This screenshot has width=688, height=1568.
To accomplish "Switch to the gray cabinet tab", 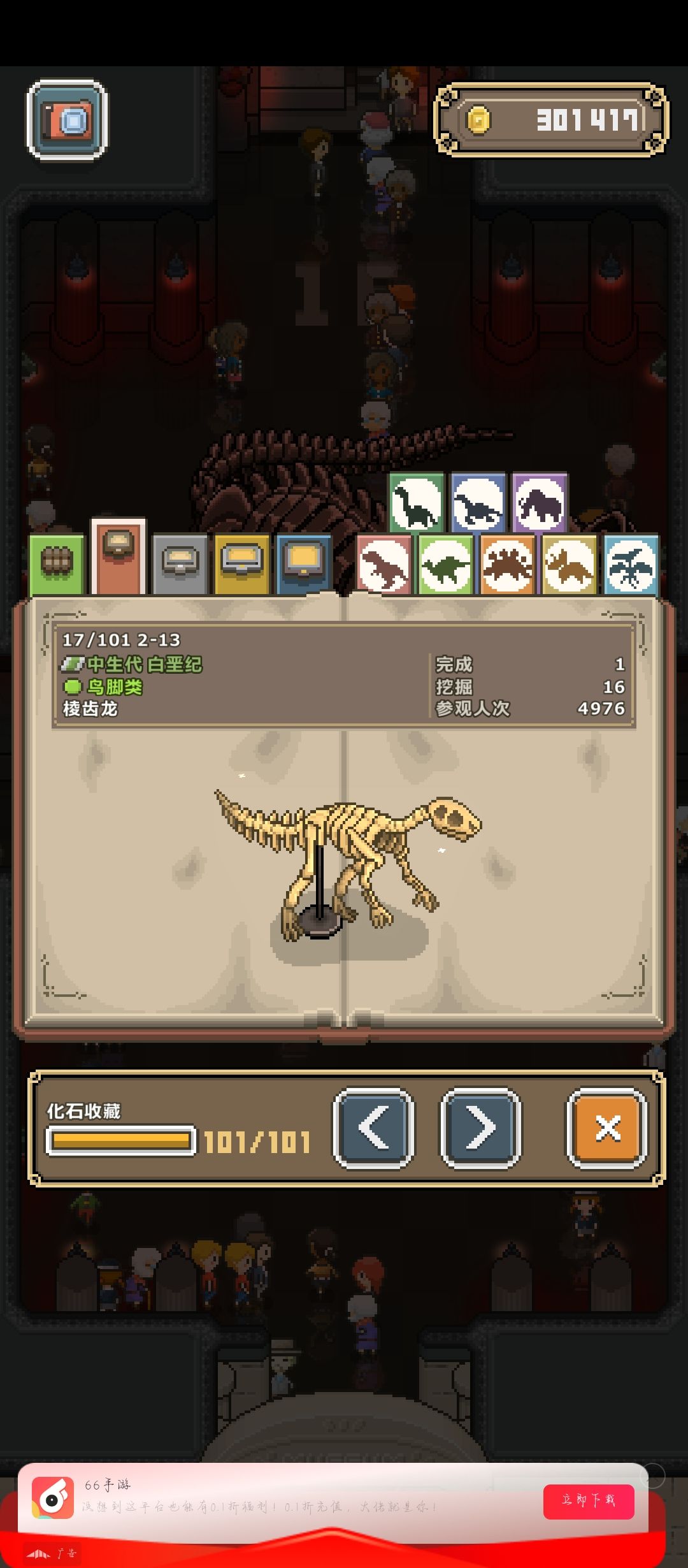I will click(x=180, y=565).
